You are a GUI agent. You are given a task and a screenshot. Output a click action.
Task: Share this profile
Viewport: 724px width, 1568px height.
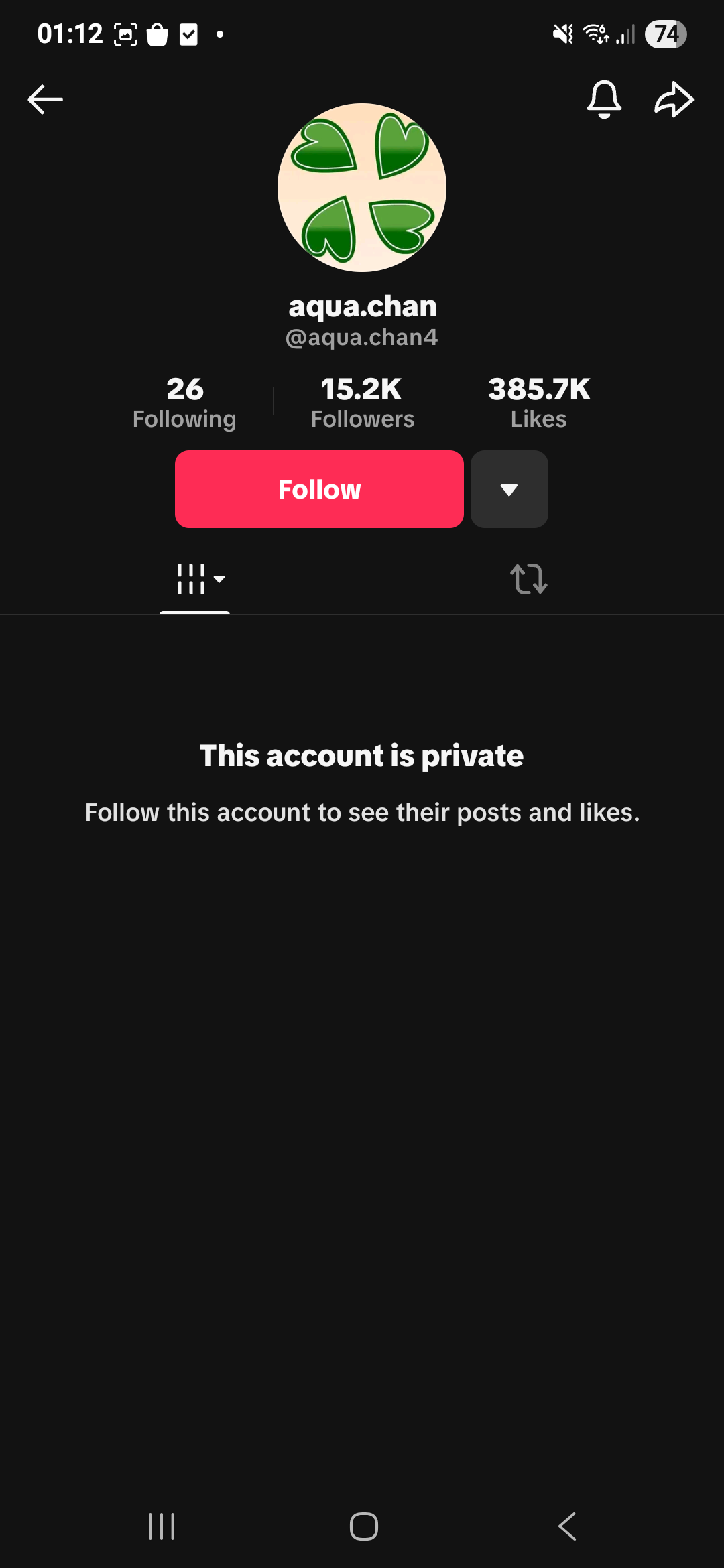click(674, 100)
